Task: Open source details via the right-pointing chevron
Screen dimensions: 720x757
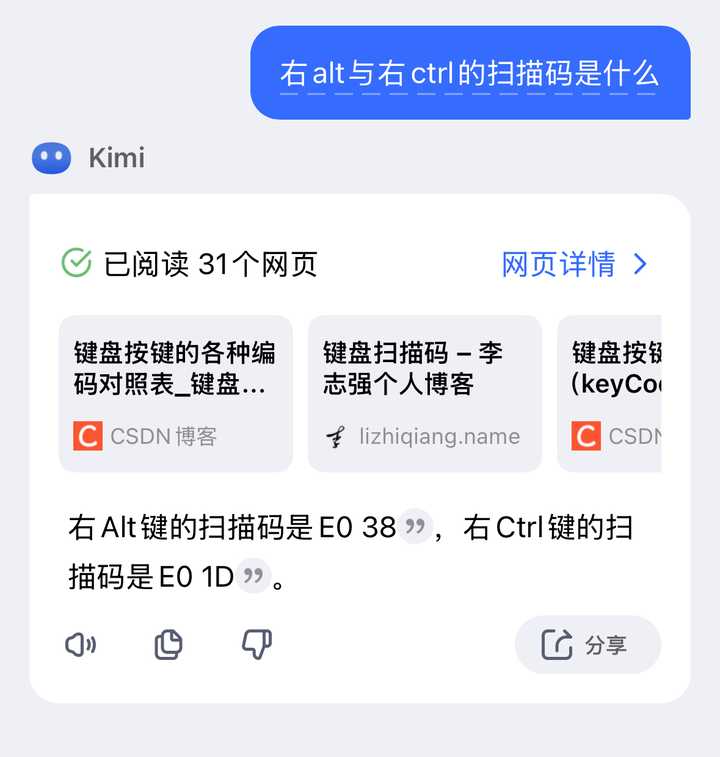Action: [640, 264]
